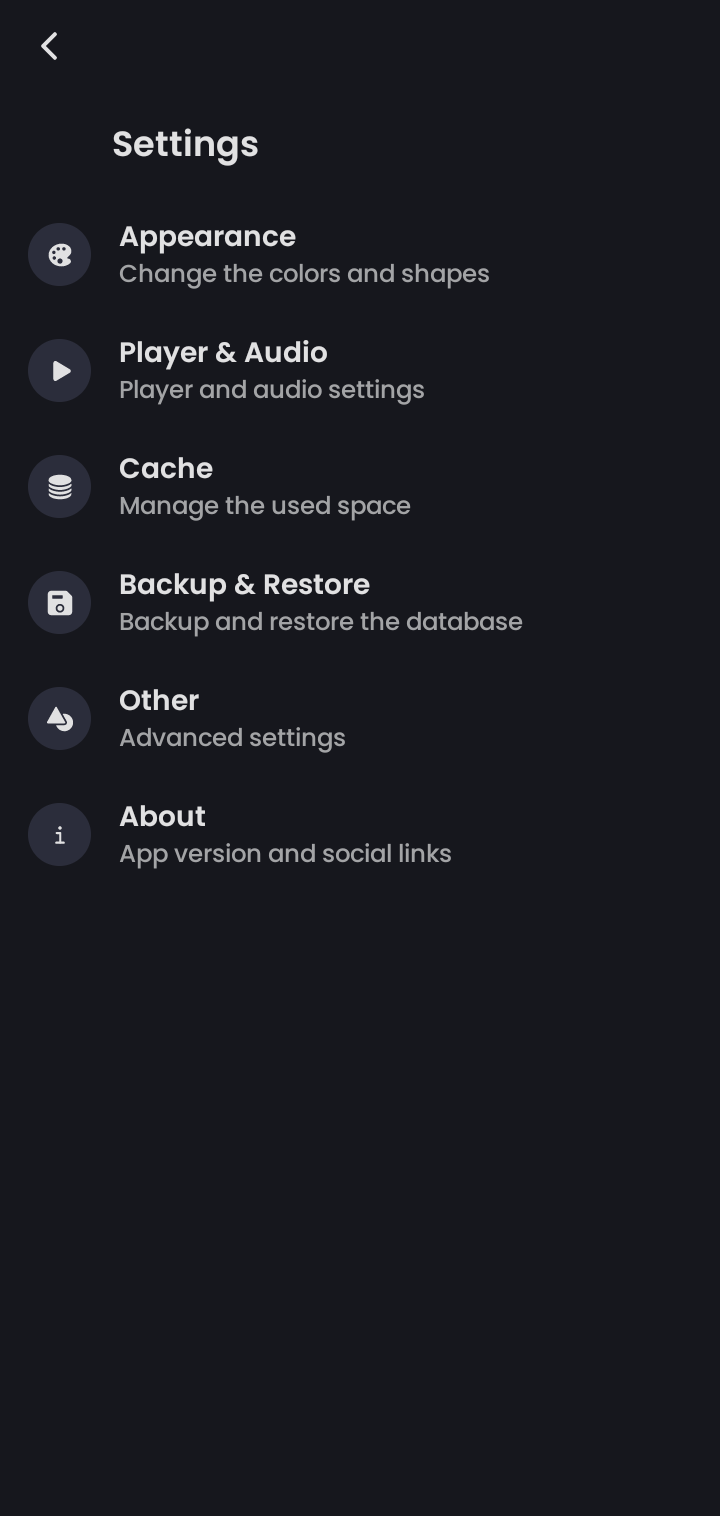
Task: Open Appearance settings
Action: pos(360,254)
